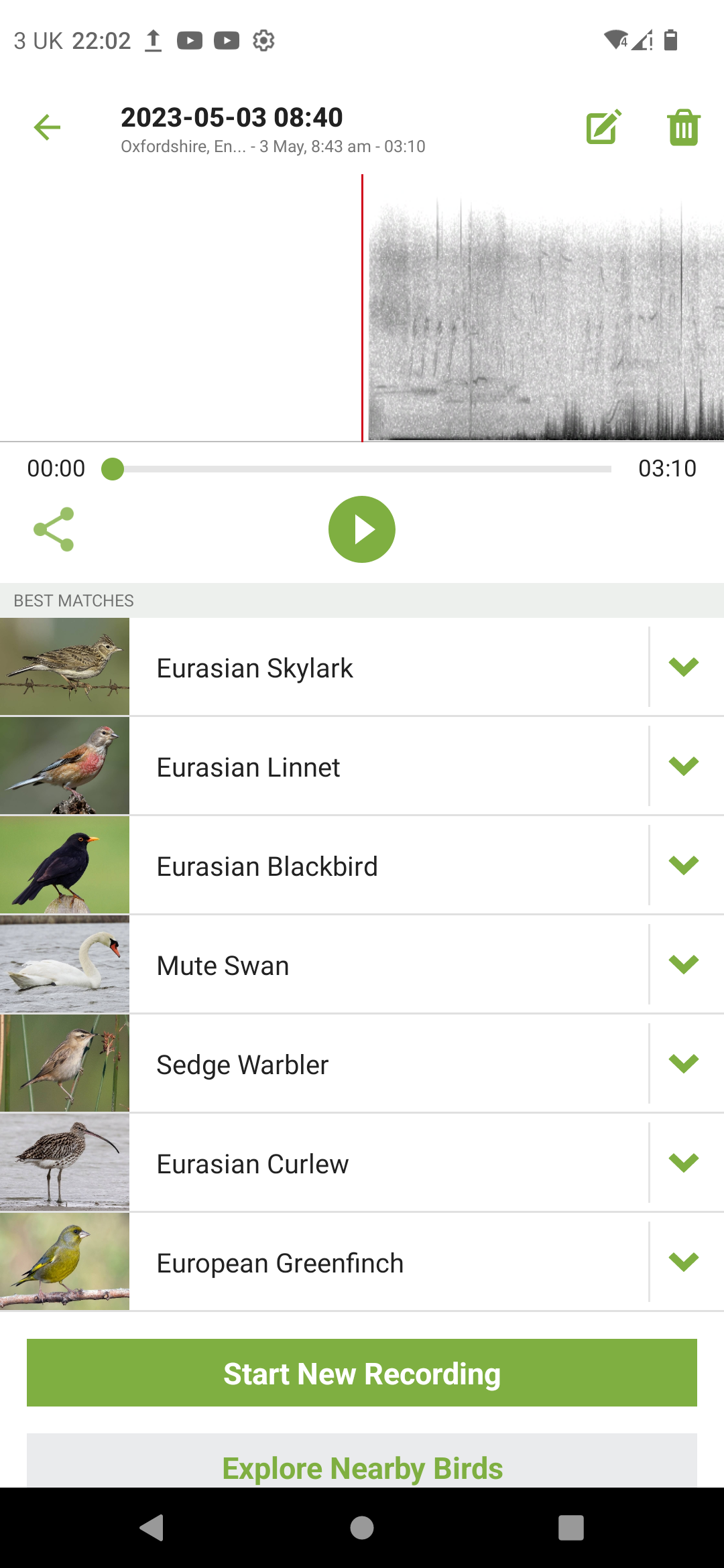Expand the Eurasian Curlew chevron

coord(684,1163)
